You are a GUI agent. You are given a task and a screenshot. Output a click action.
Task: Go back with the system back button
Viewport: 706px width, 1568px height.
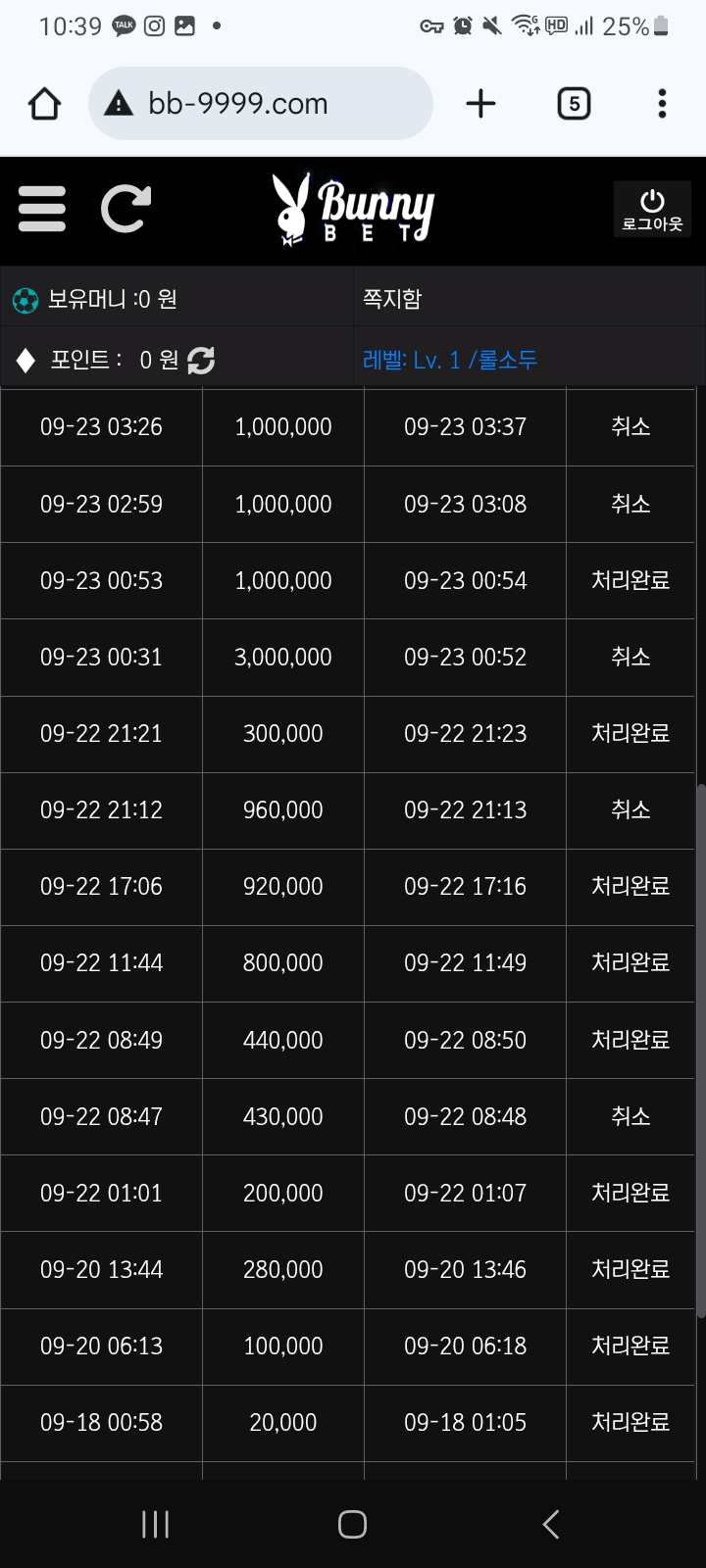tap(551, 1524)
